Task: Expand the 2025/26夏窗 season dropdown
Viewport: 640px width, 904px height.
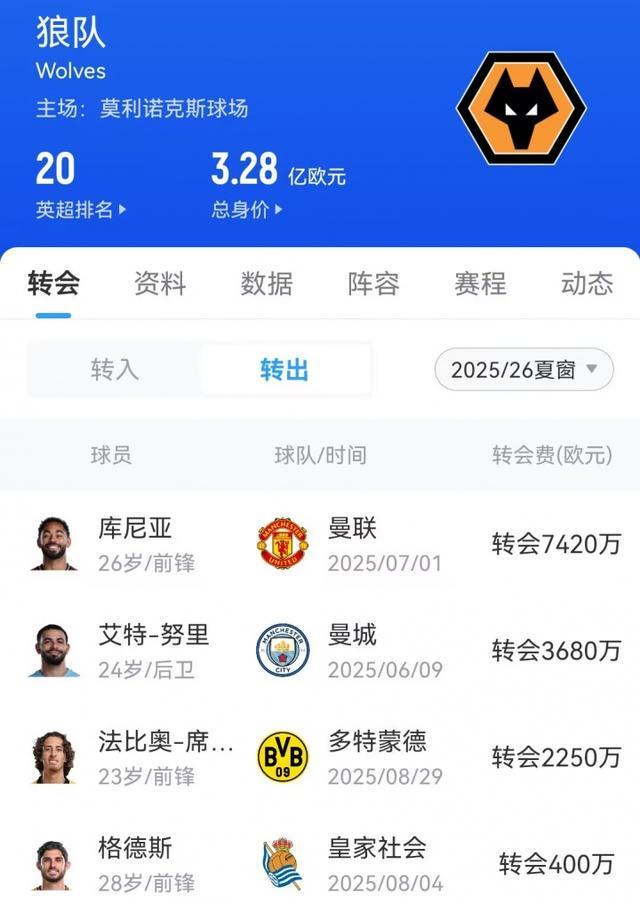Action: tap(523, 370)
